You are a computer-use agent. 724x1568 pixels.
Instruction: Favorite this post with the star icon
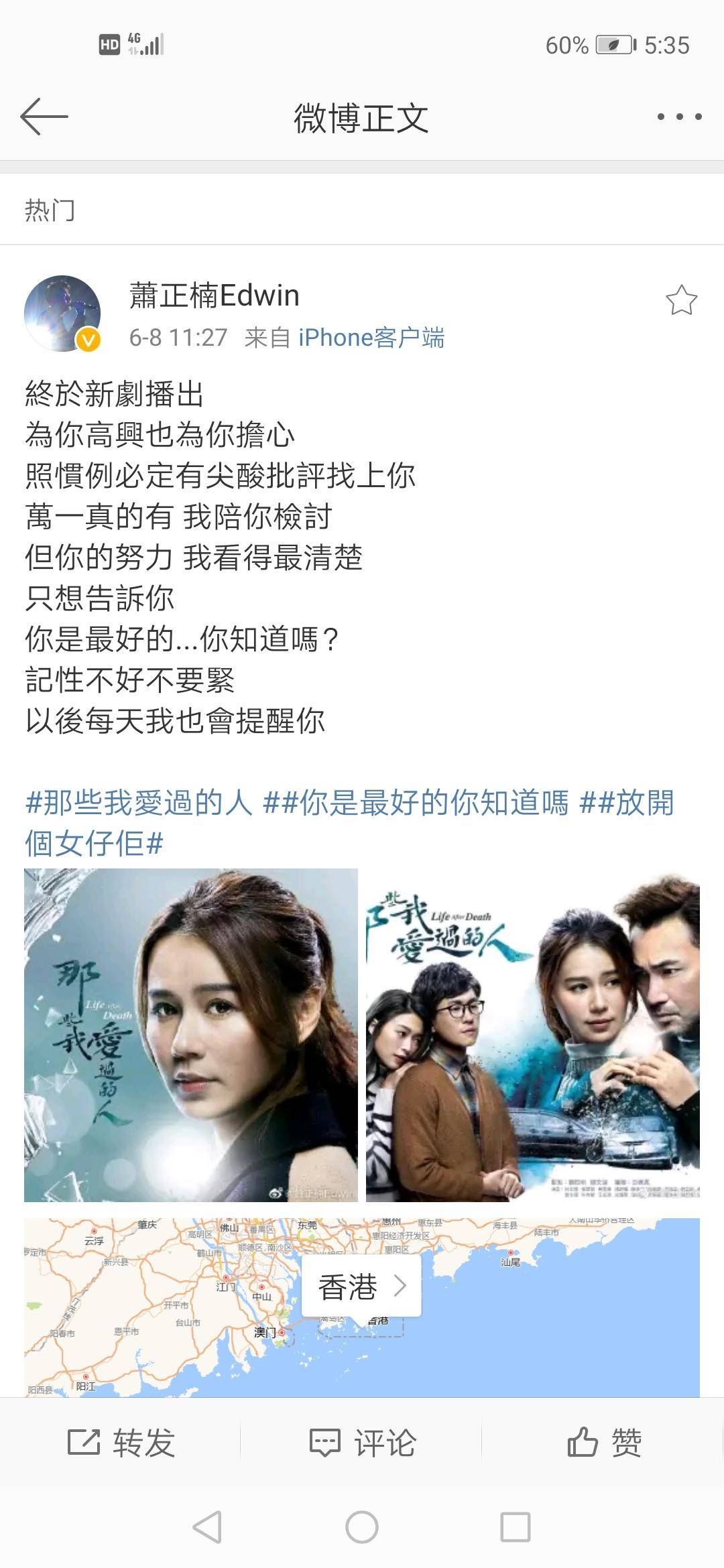tap(681, 300)
